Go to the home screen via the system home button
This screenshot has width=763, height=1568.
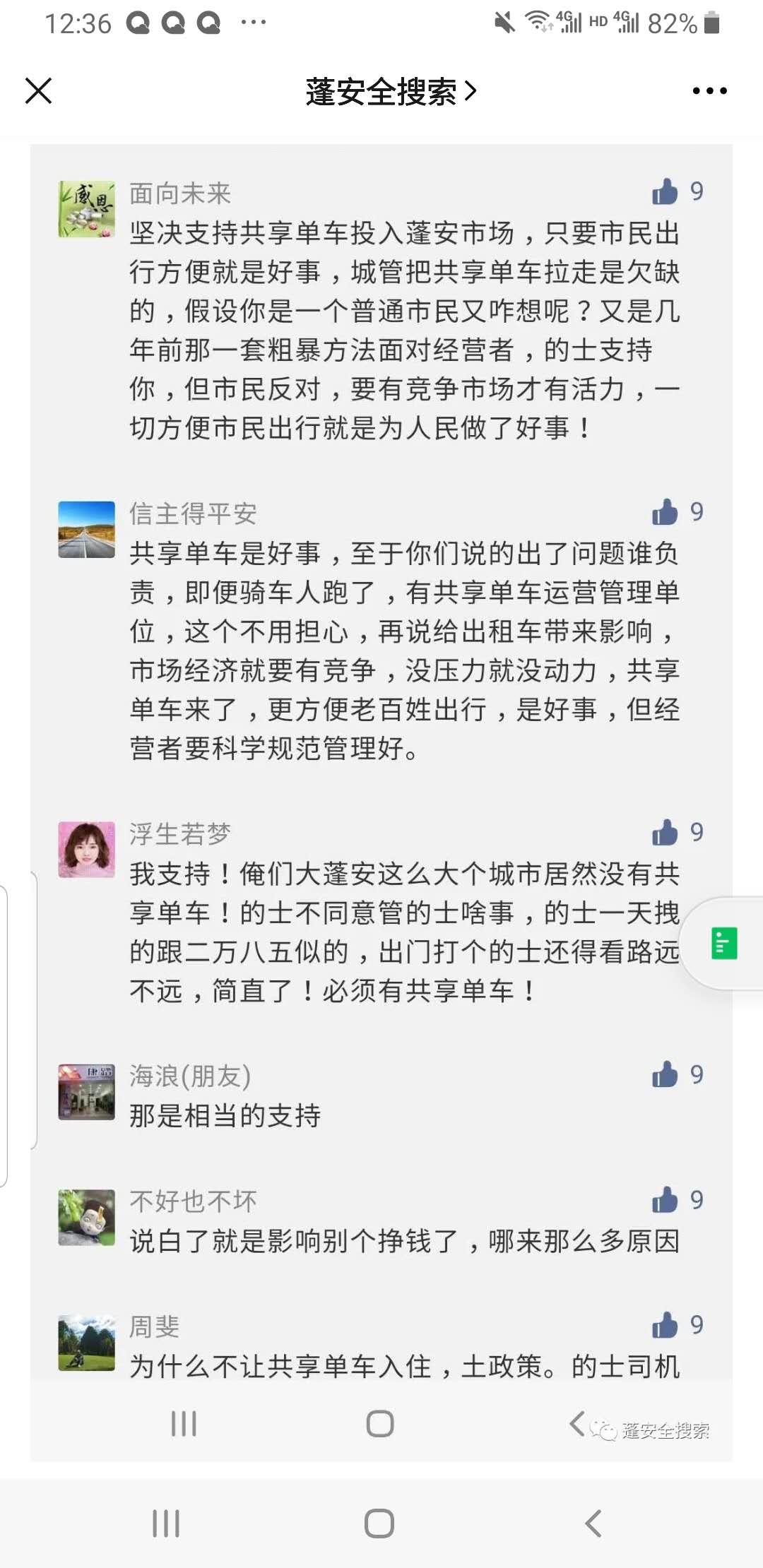point(379,1524)
